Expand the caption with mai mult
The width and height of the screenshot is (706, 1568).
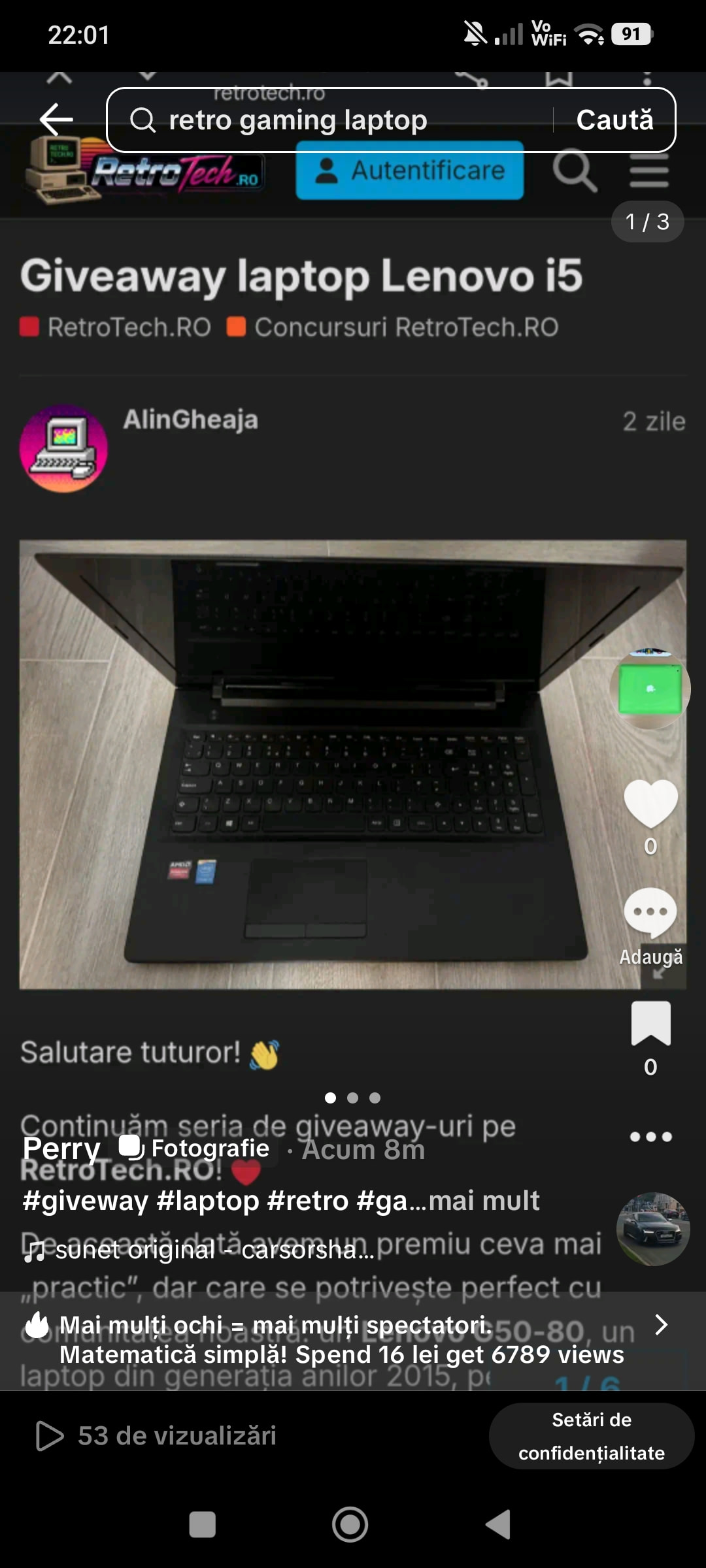tap(484, 1200)
